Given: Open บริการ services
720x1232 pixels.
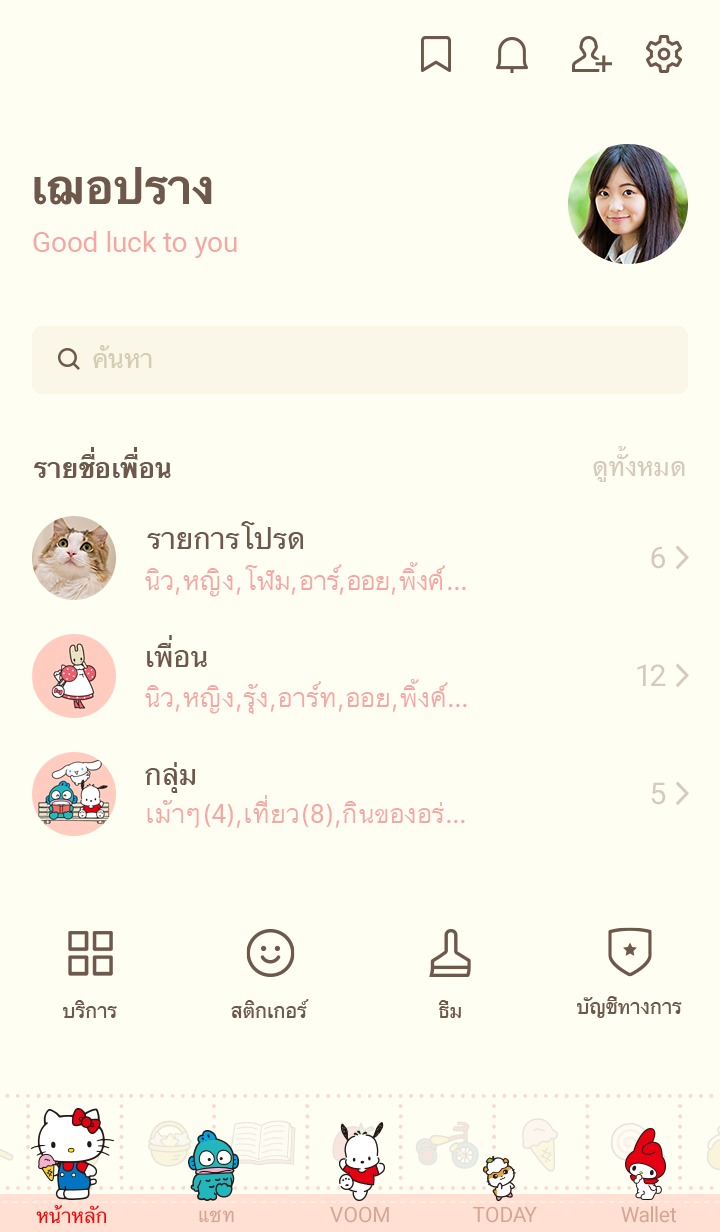Looking at the screenshot, I should coord(90,975).
